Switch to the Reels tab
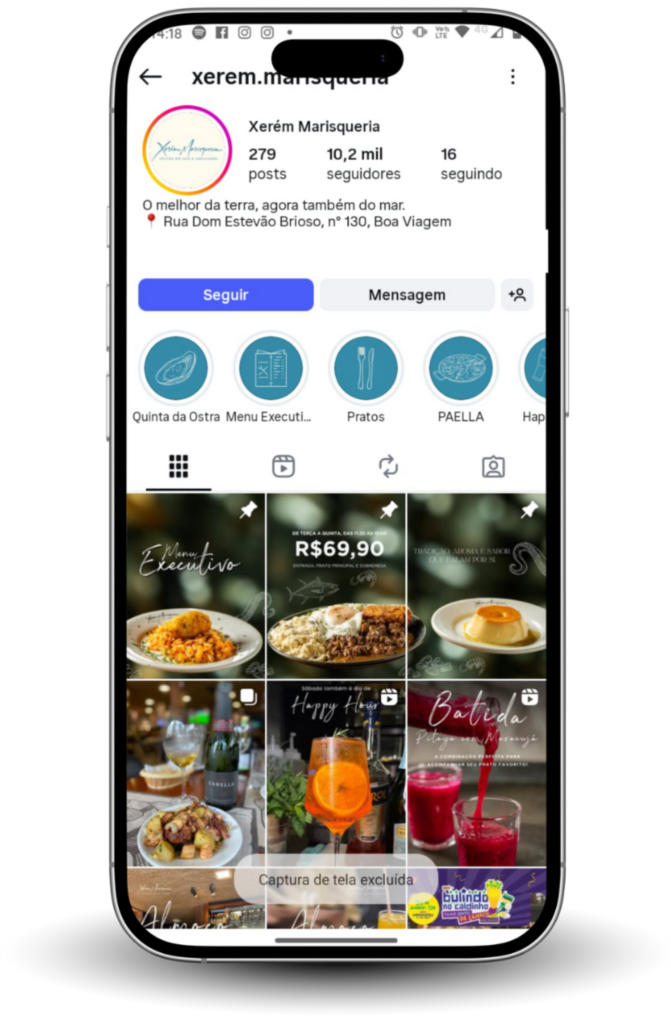 [x=283, y=466]
